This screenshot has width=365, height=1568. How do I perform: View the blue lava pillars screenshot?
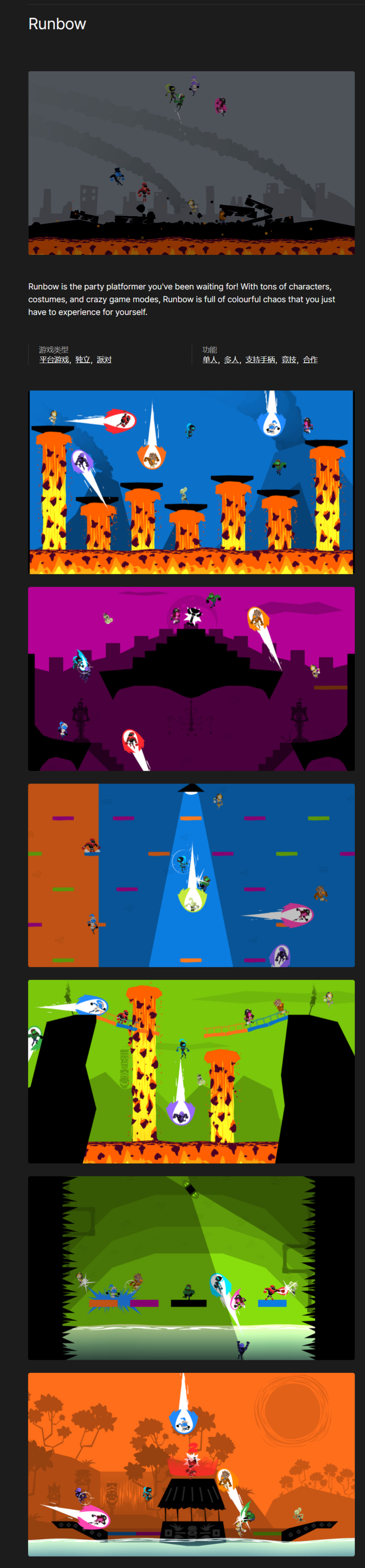click(191, 482)
